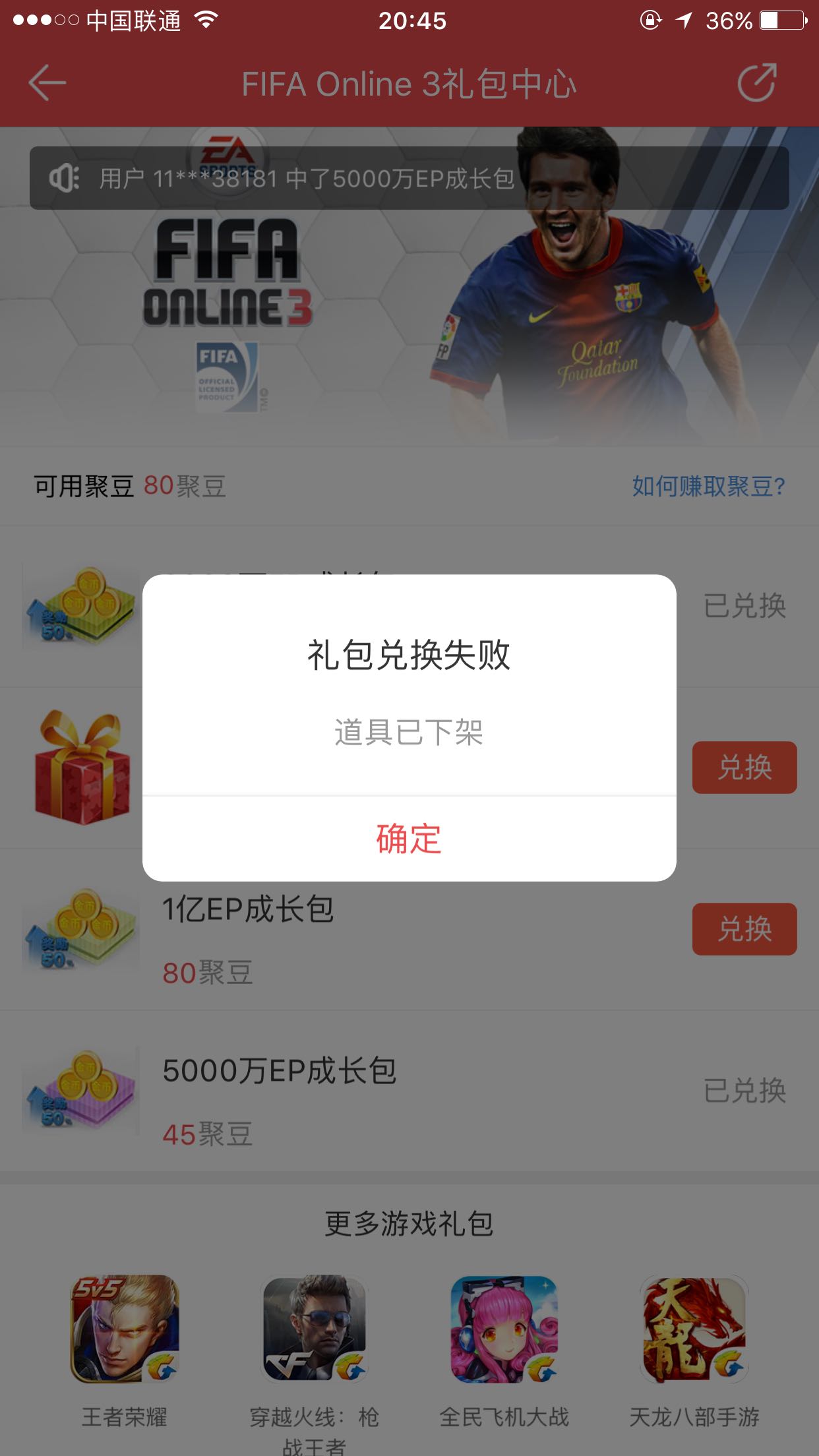Redeem the 1亿EP成长包 gift pack
Screen dimensions: 819x1456
(744, 929)
